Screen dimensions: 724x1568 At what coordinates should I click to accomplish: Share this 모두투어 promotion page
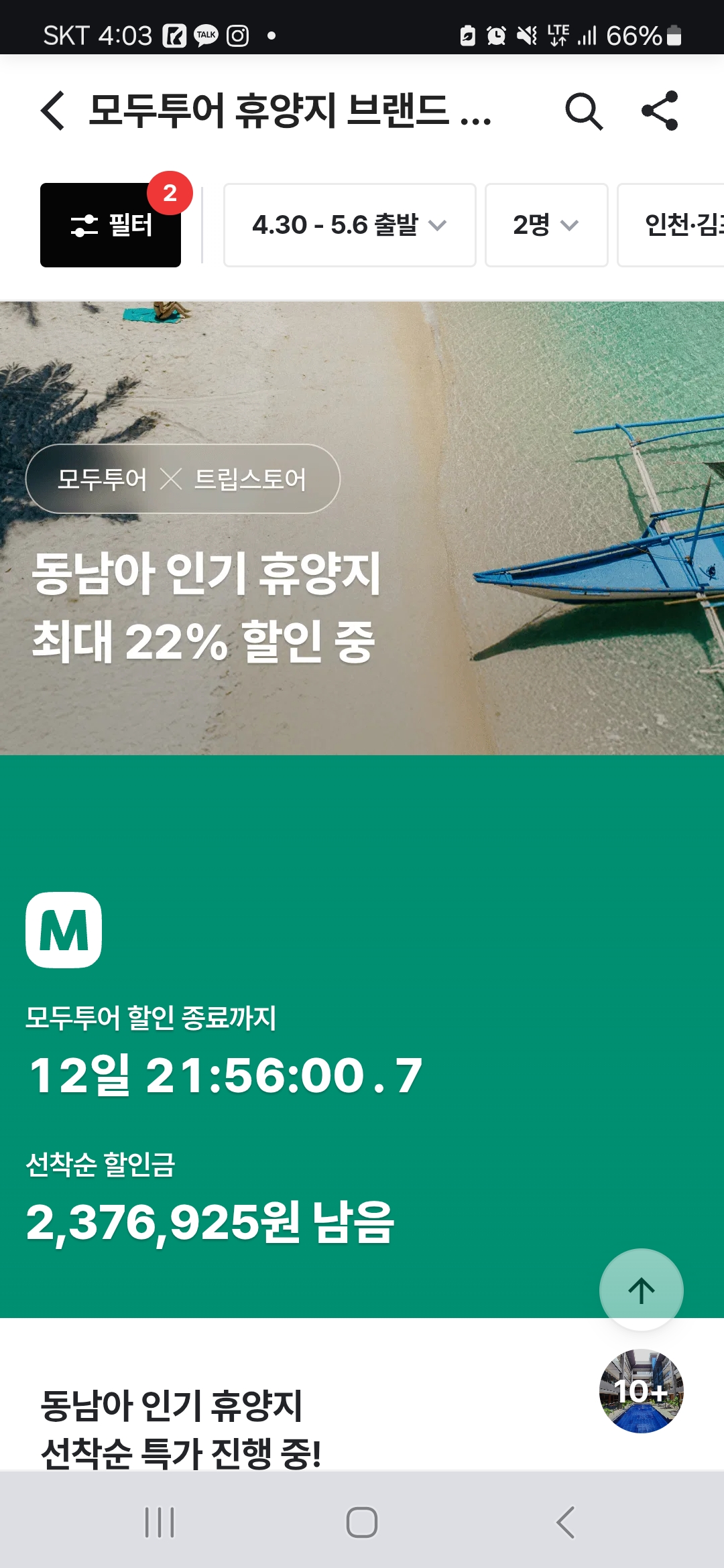coord(660,111)
